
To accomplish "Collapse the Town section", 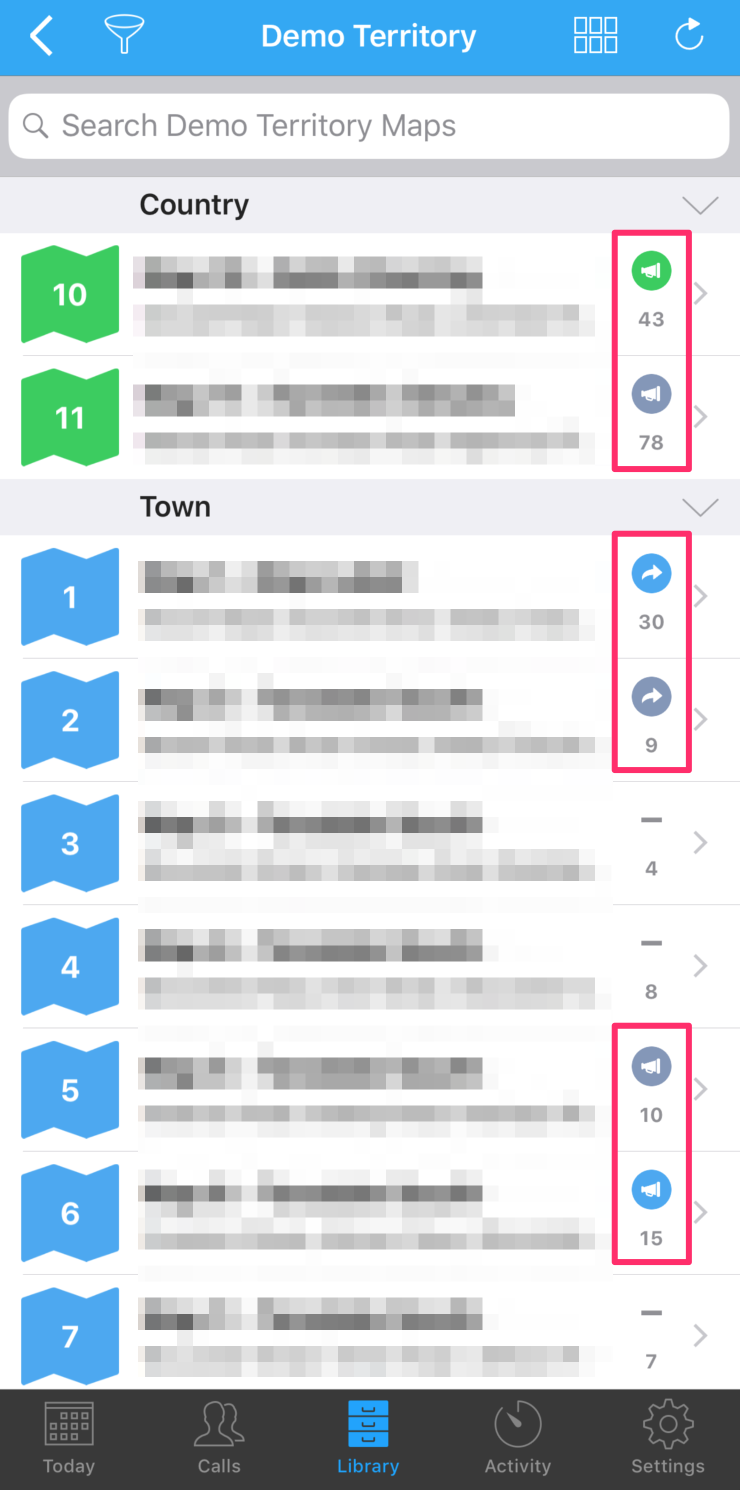I will point(699,507).
